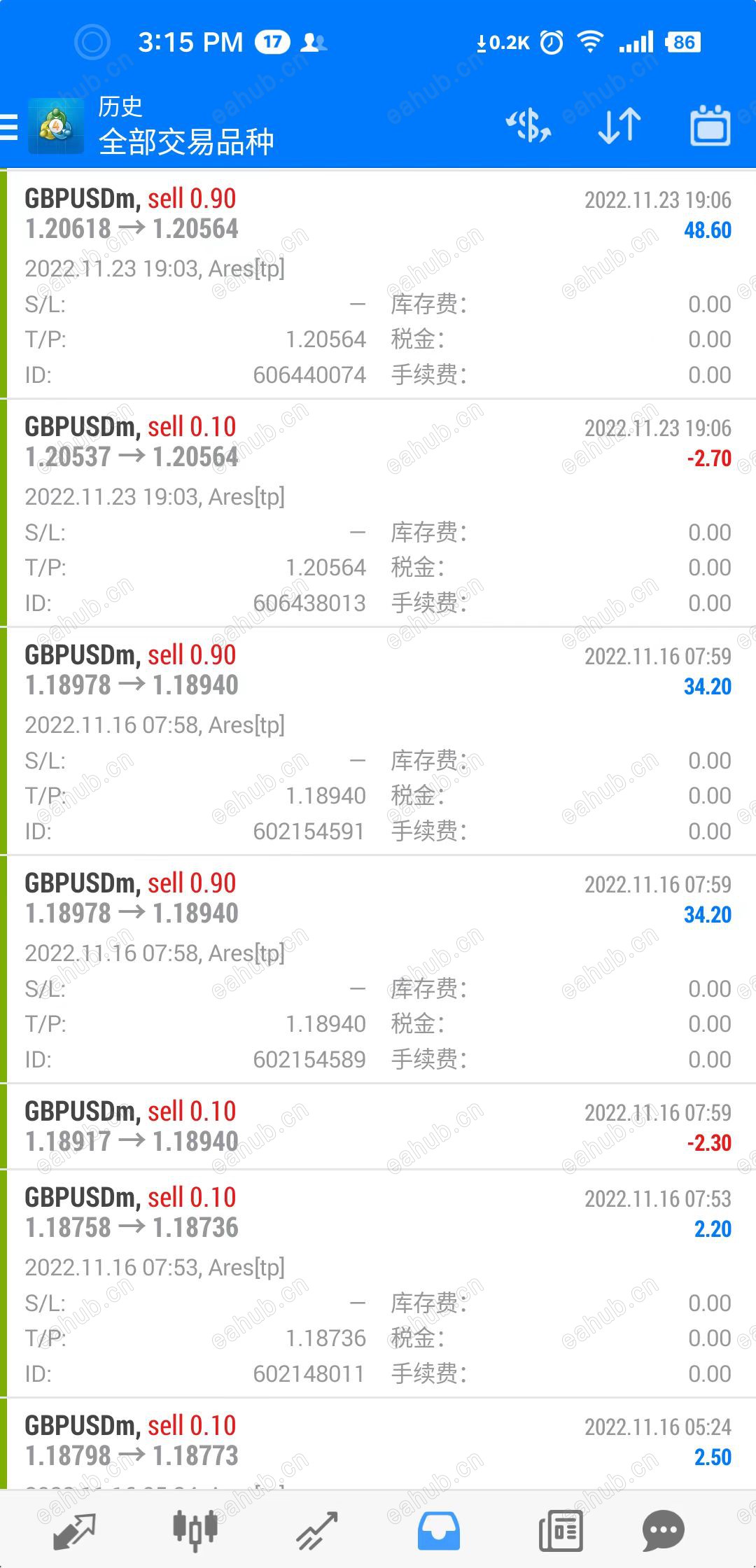Switch to the Chart tab

point(195,1529)
